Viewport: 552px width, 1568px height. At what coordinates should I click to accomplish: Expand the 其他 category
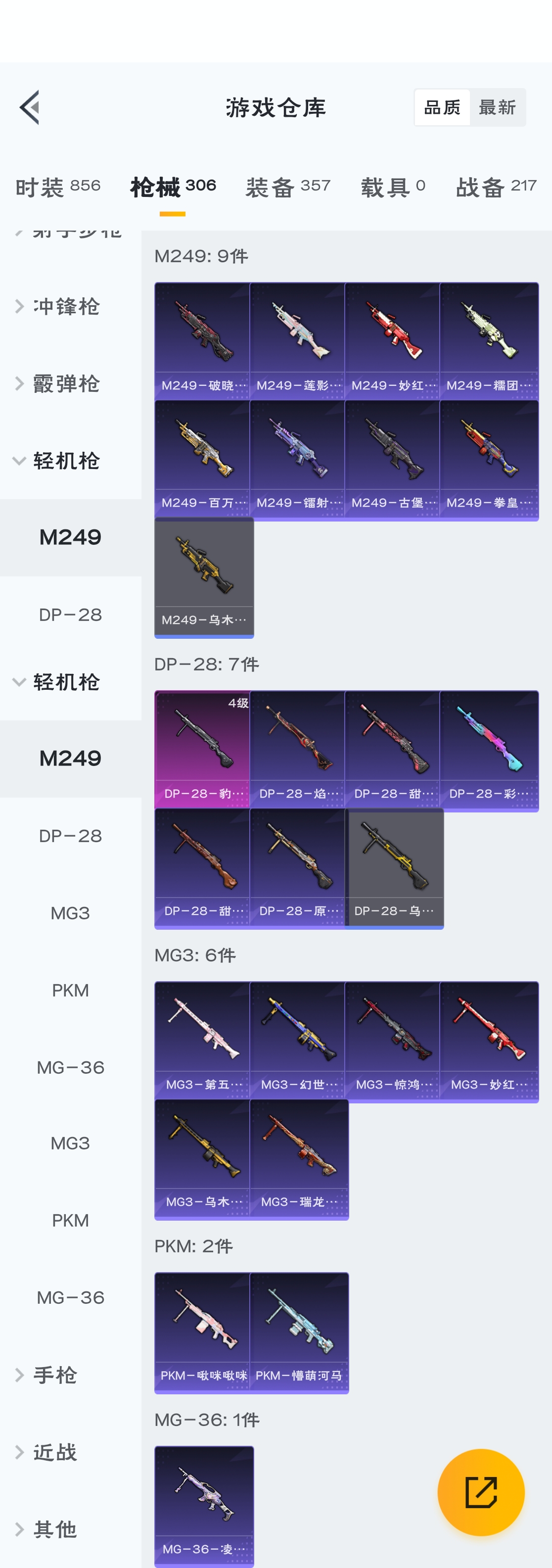point(55,1528)
